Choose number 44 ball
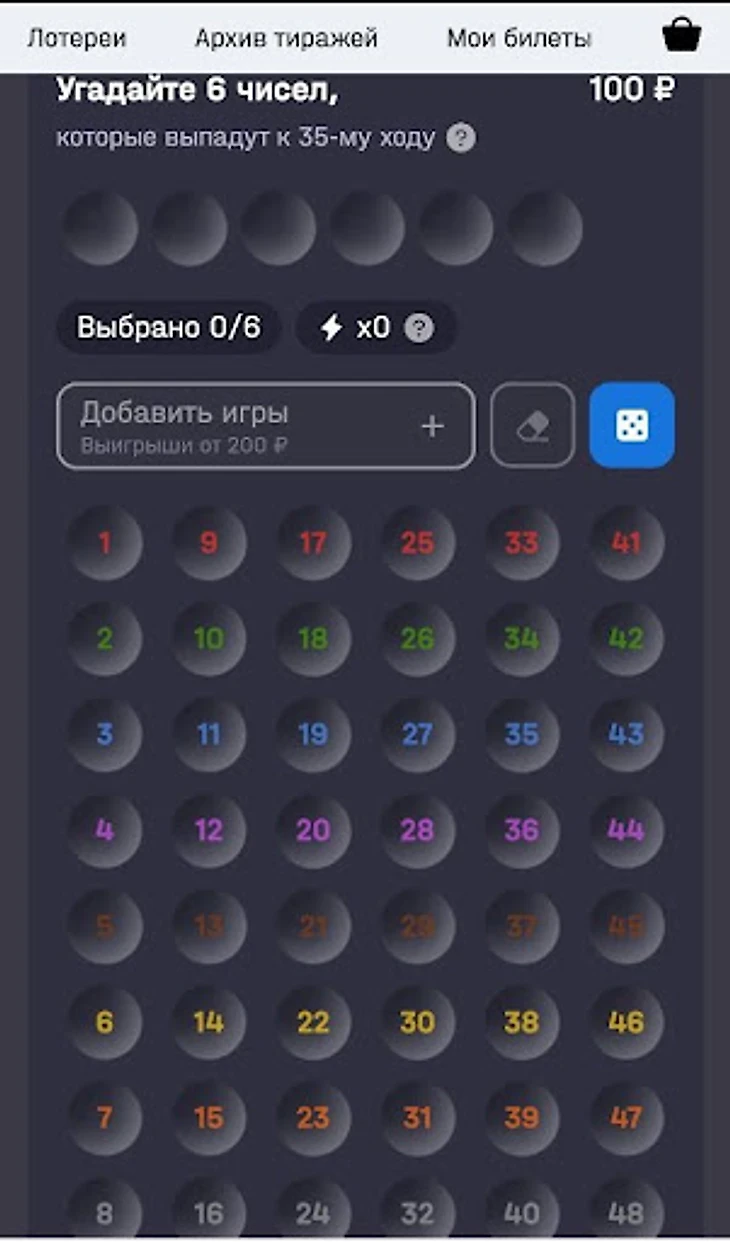This screenshot has height=1242, width=730. 626,830
